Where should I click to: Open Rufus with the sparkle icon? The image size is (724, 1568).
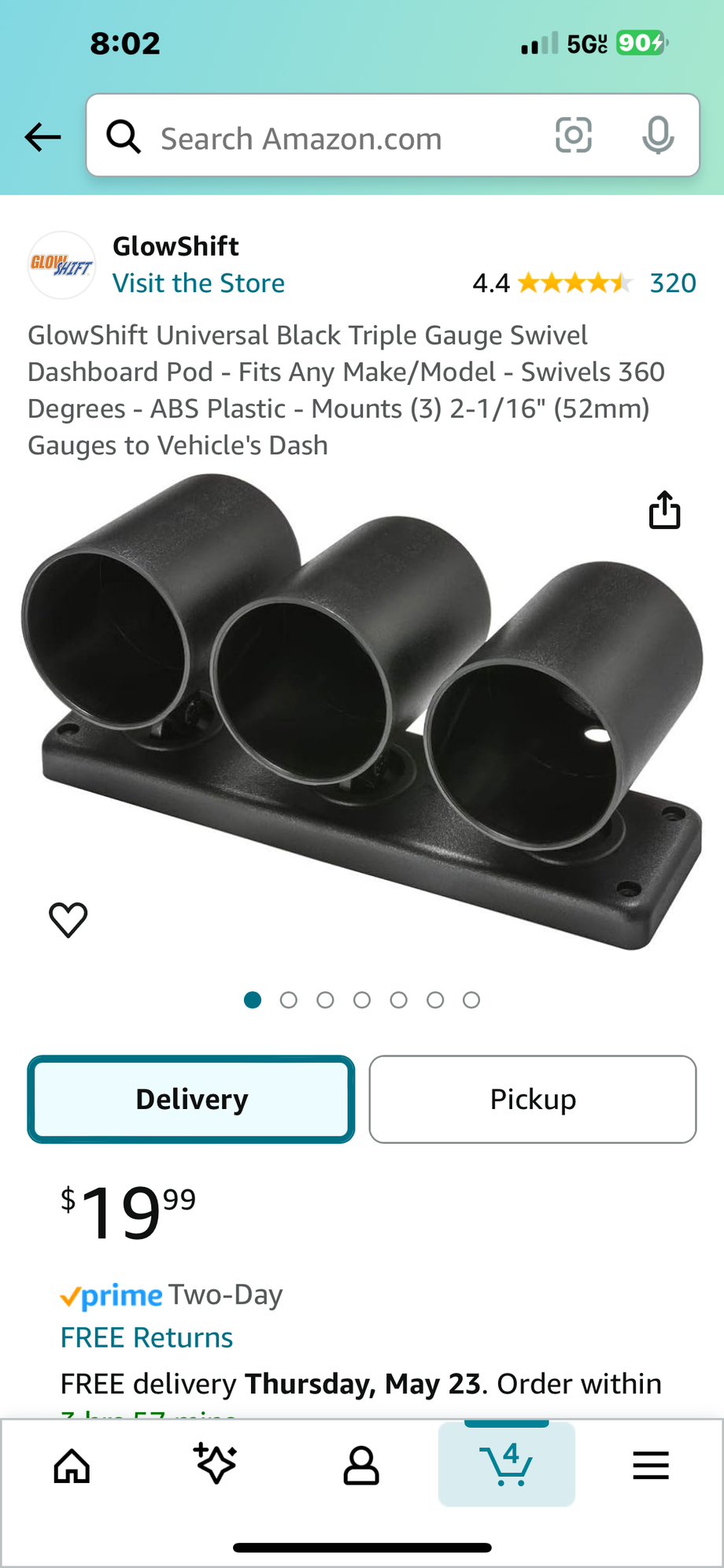point(216,1464)
